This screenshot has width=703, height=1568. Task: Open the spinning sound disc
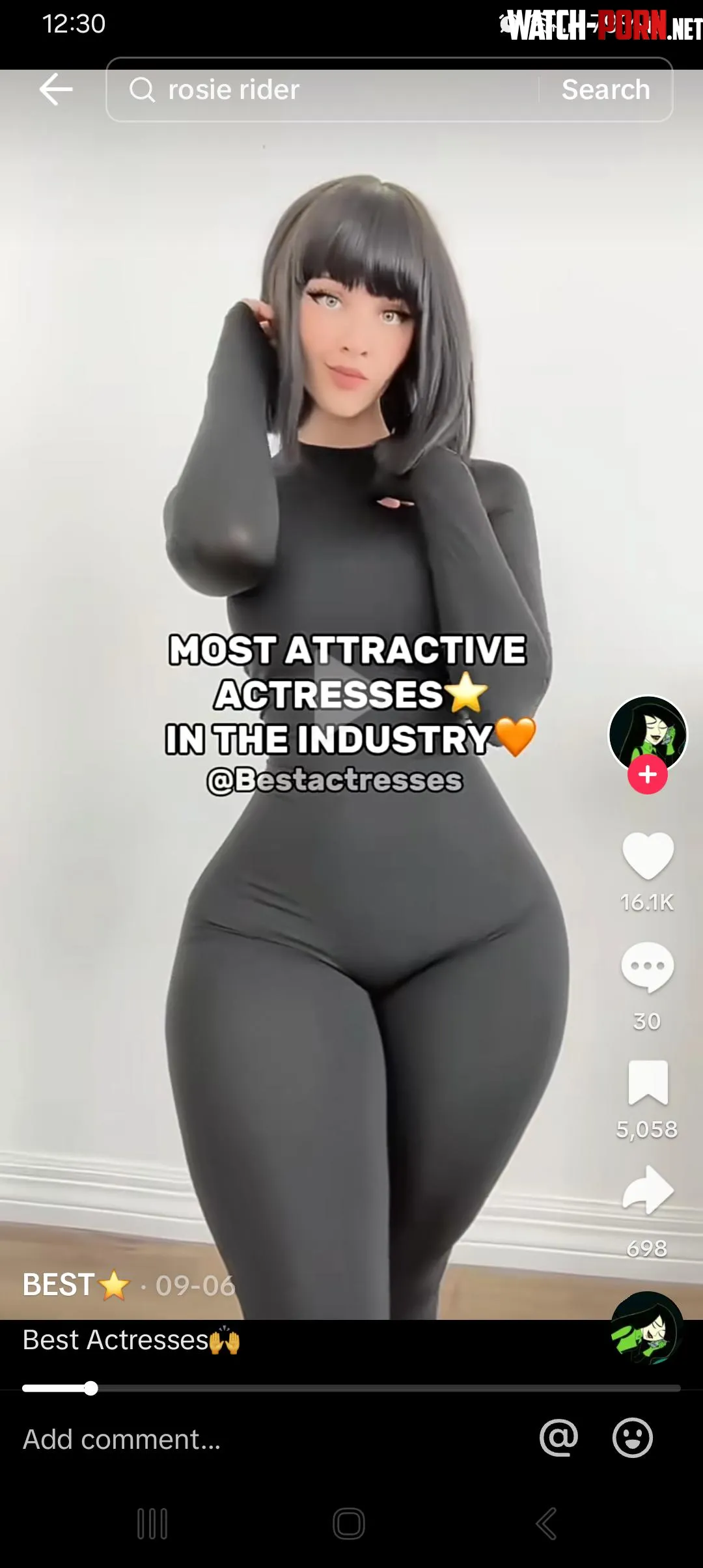pos(646,1328)
